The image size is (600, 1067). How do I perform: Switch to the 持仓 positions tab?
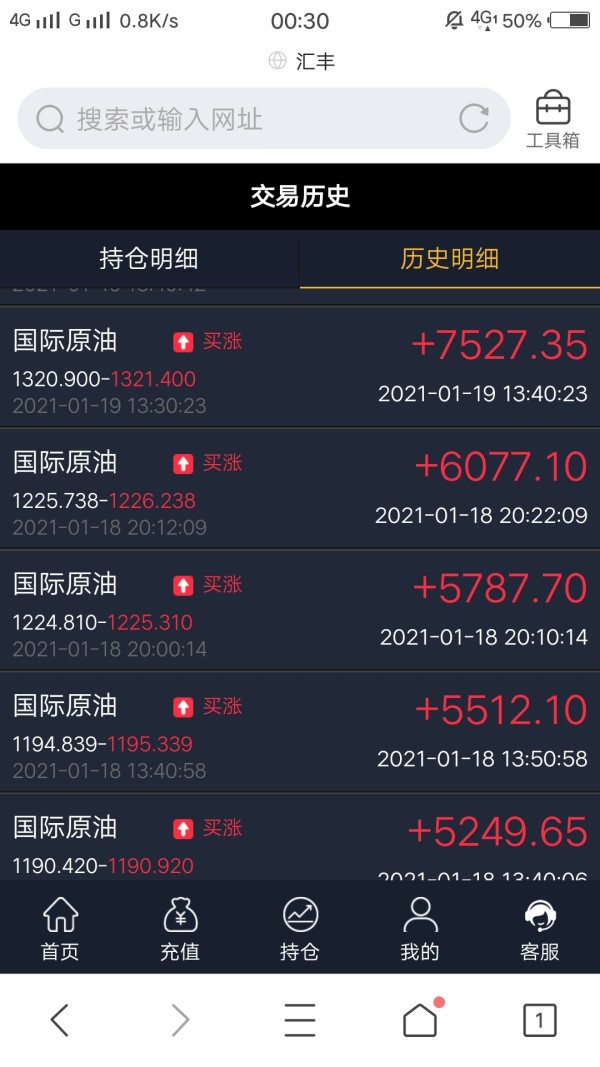[x=300, y=928]
